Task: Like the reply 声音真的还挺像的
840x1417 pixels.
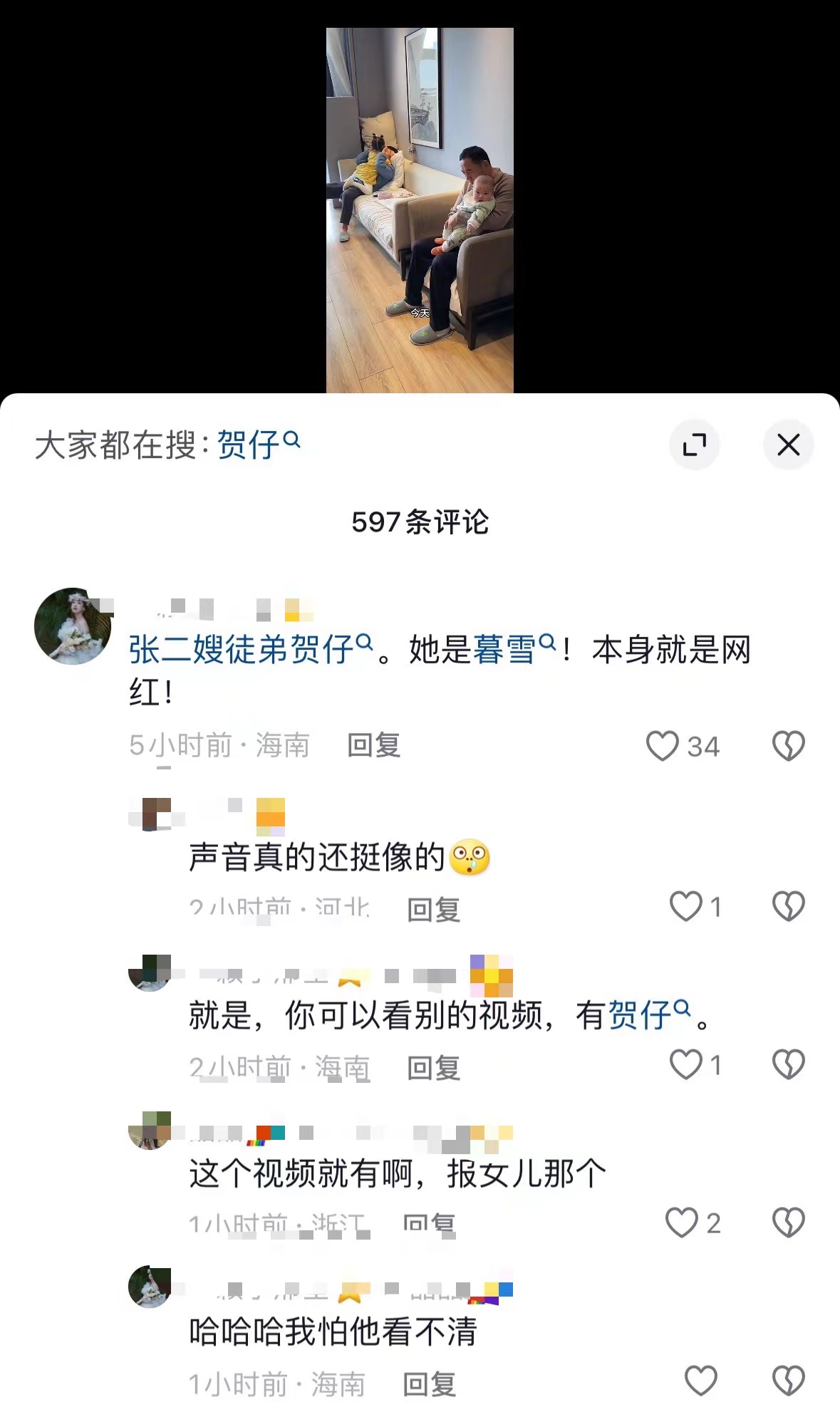Action: point(685,906)
